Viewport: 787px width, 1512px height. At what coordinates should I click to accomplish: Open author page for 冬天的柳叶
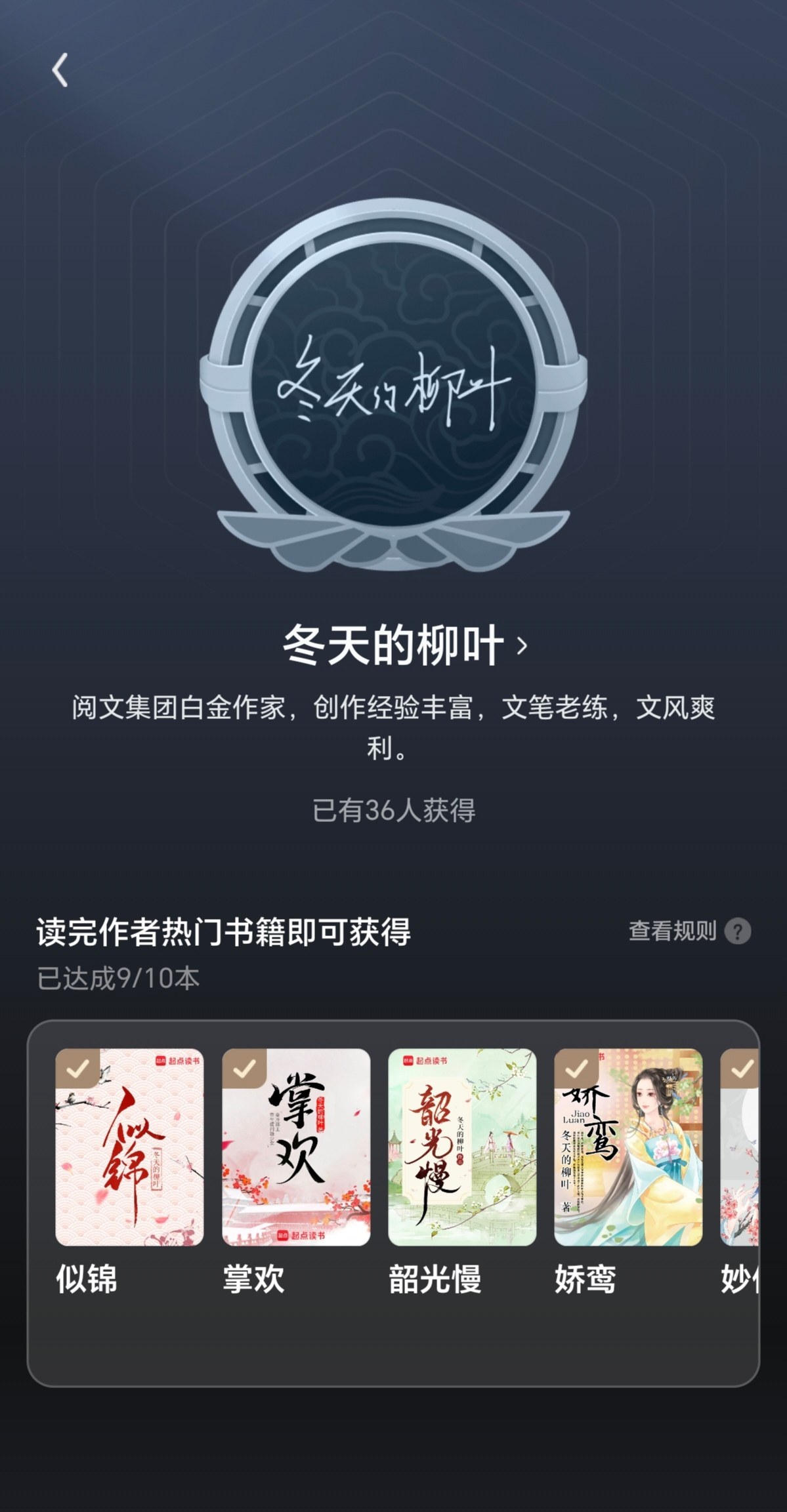tap(404, 645)
